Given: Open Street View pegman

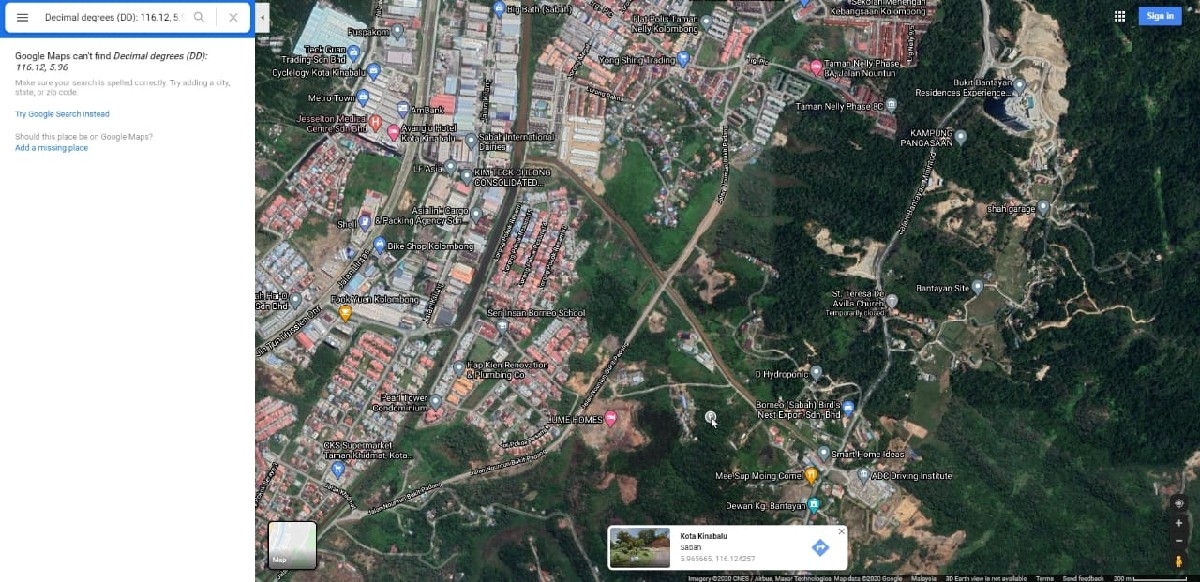Looking at the screenshot, I should pos(1179,562).
